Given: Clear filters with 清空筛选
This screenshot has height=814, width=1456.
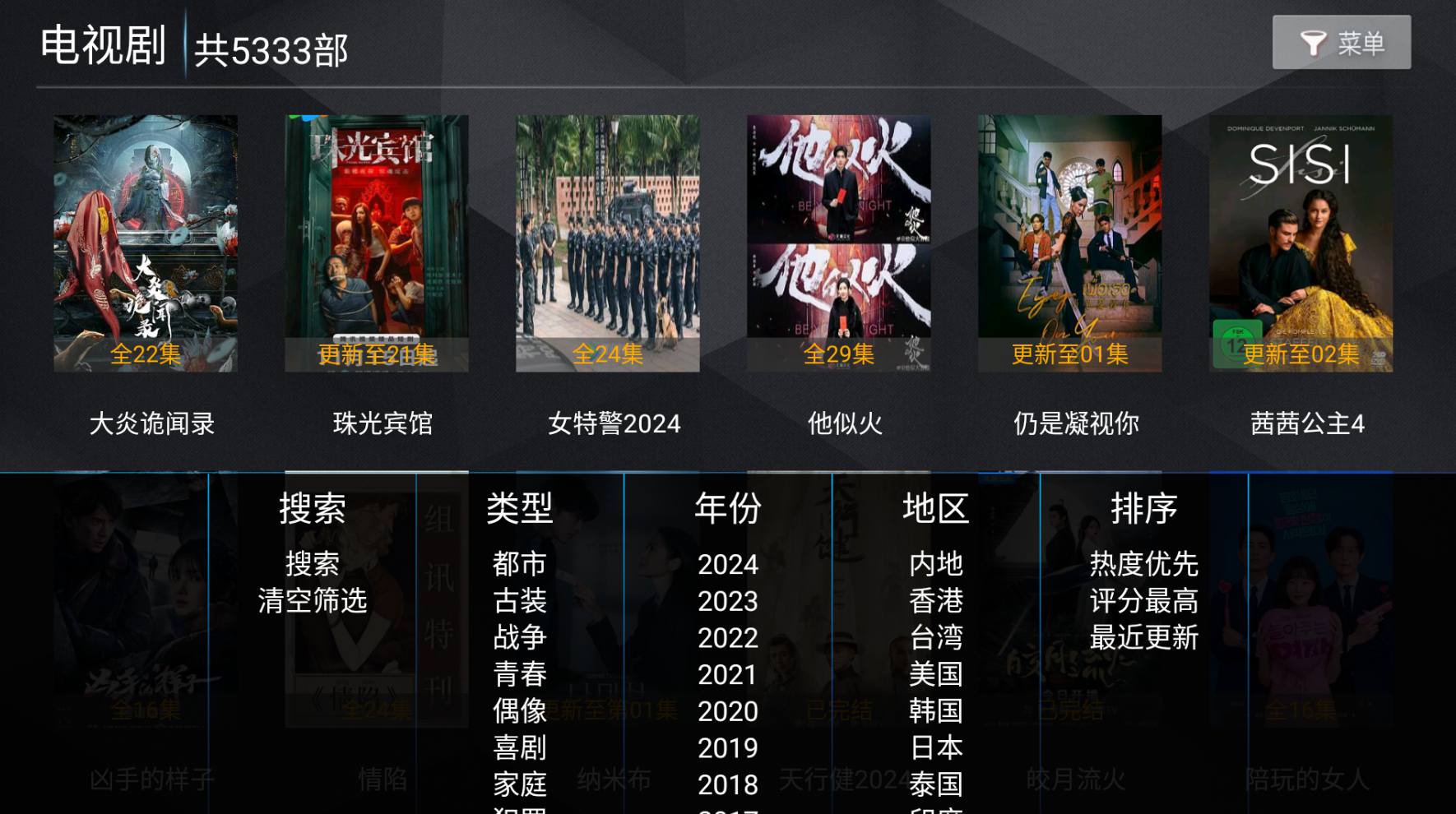Looking at the screenshot, I should coord(312,601).
